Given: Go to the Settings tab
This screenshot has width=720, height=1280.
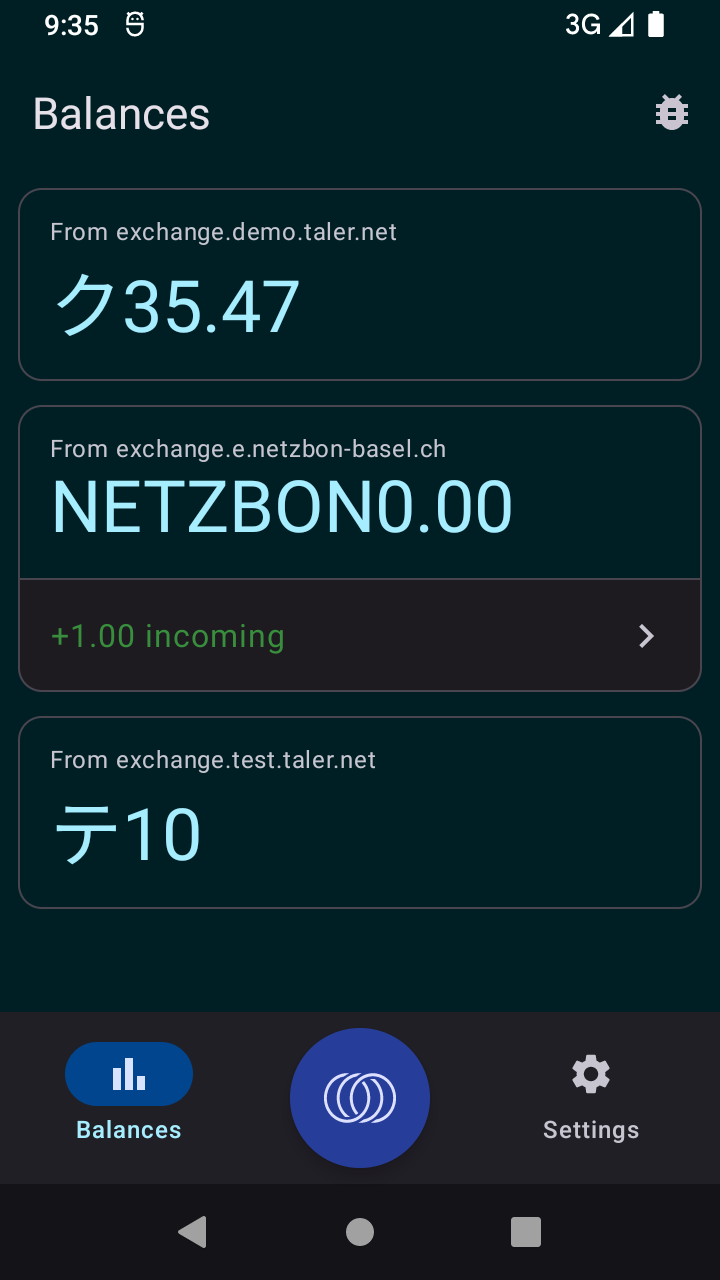Looking at the screenshot, I should coord(591,1095).
